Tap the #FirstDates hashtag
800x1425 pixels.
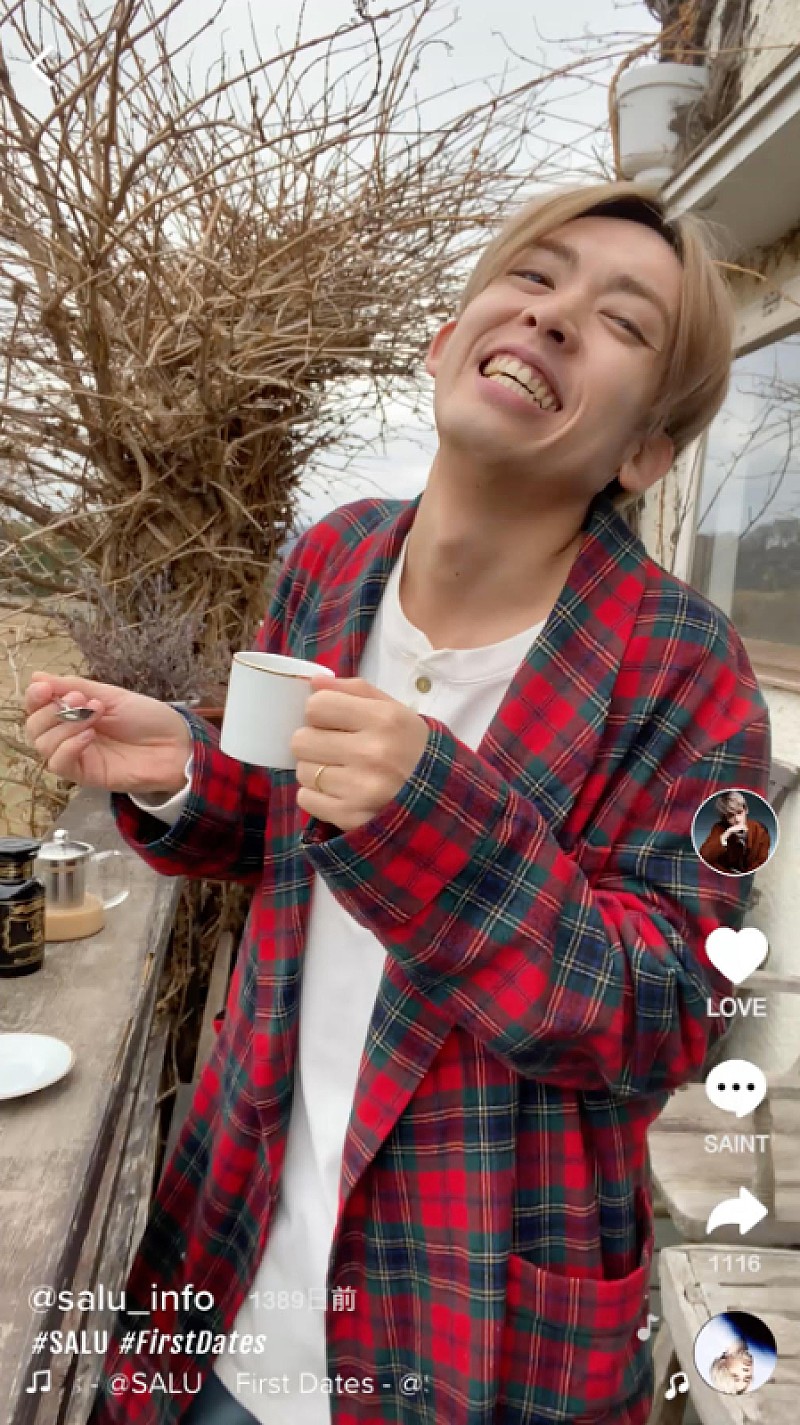193,1342
